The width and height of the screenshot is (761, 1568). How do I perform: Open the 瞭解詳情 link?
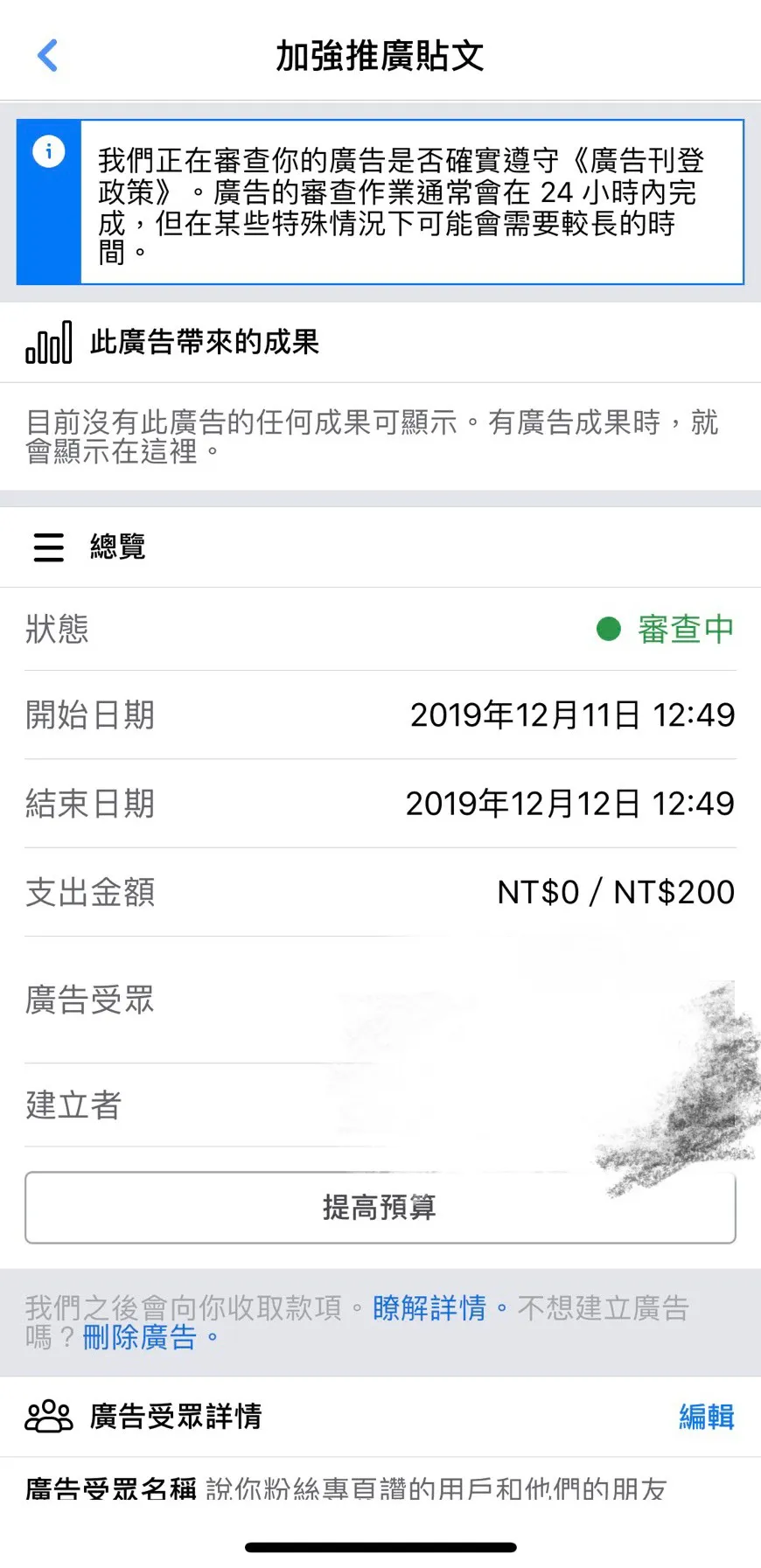coord(429,1307)
